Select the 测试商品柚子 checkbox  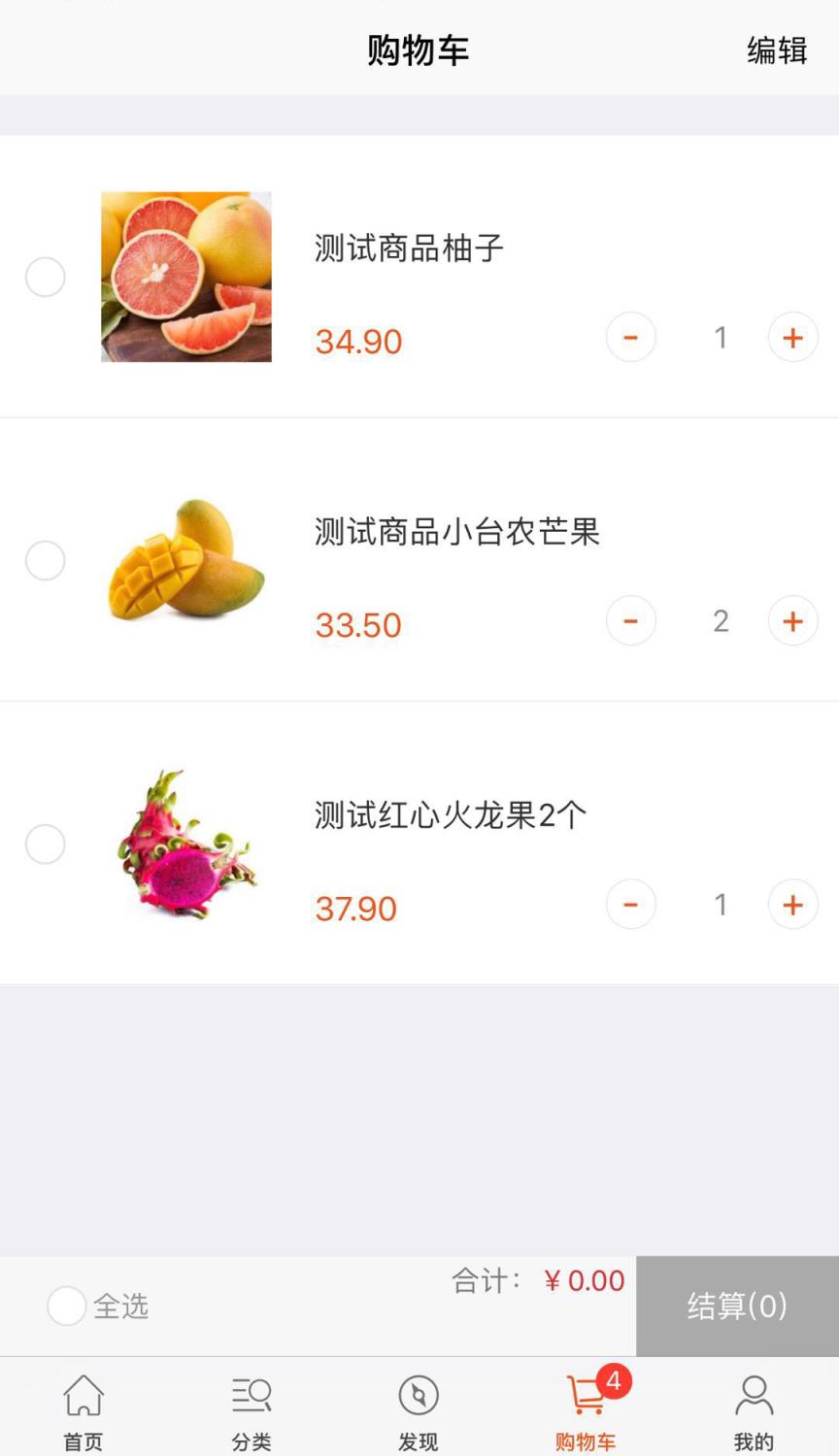pos(45,277)
